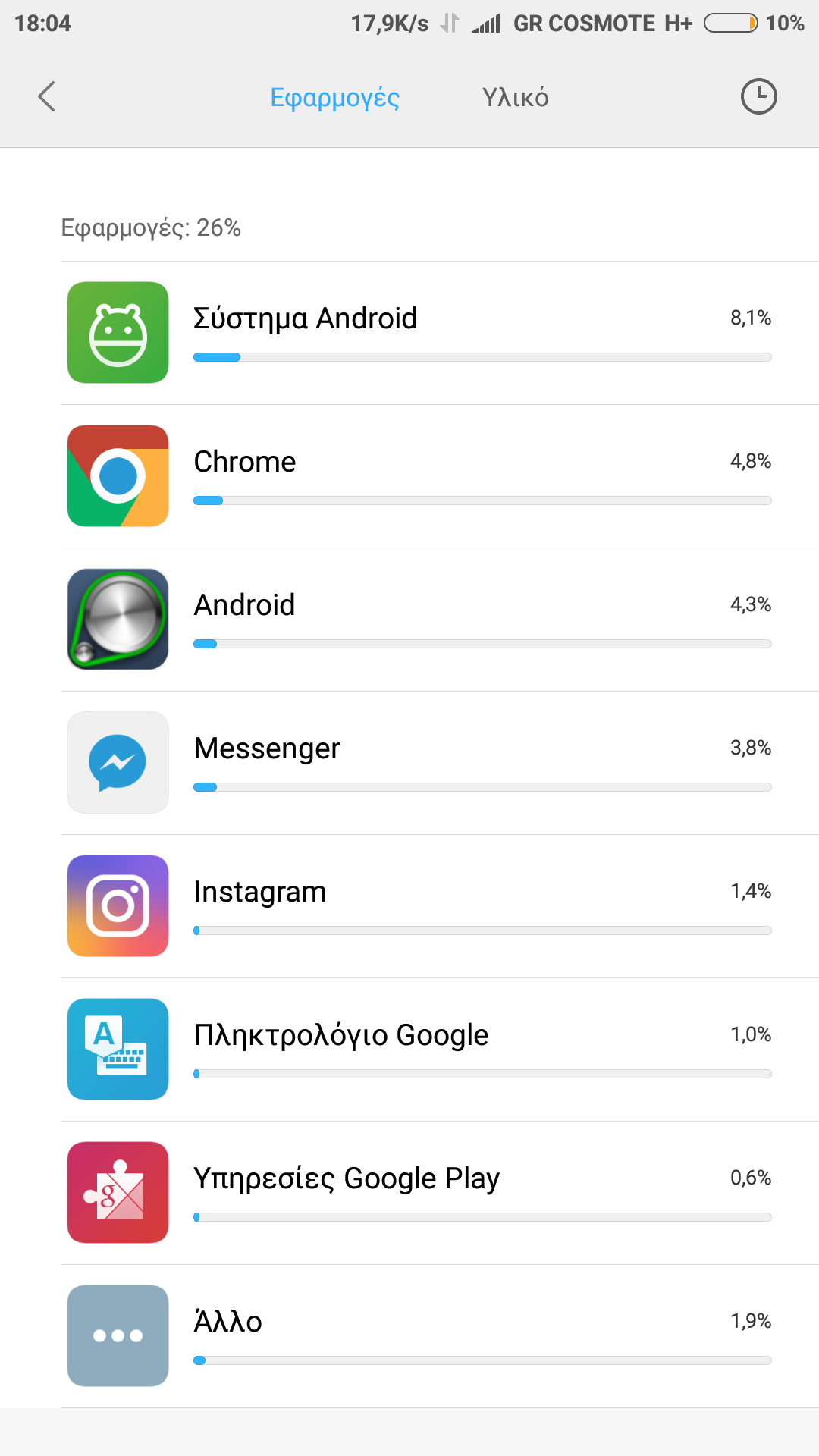Open Υπηρεσίες Google Play usage details
819x1456 pixels.
pyautogui.click(x=440, y=1193)
